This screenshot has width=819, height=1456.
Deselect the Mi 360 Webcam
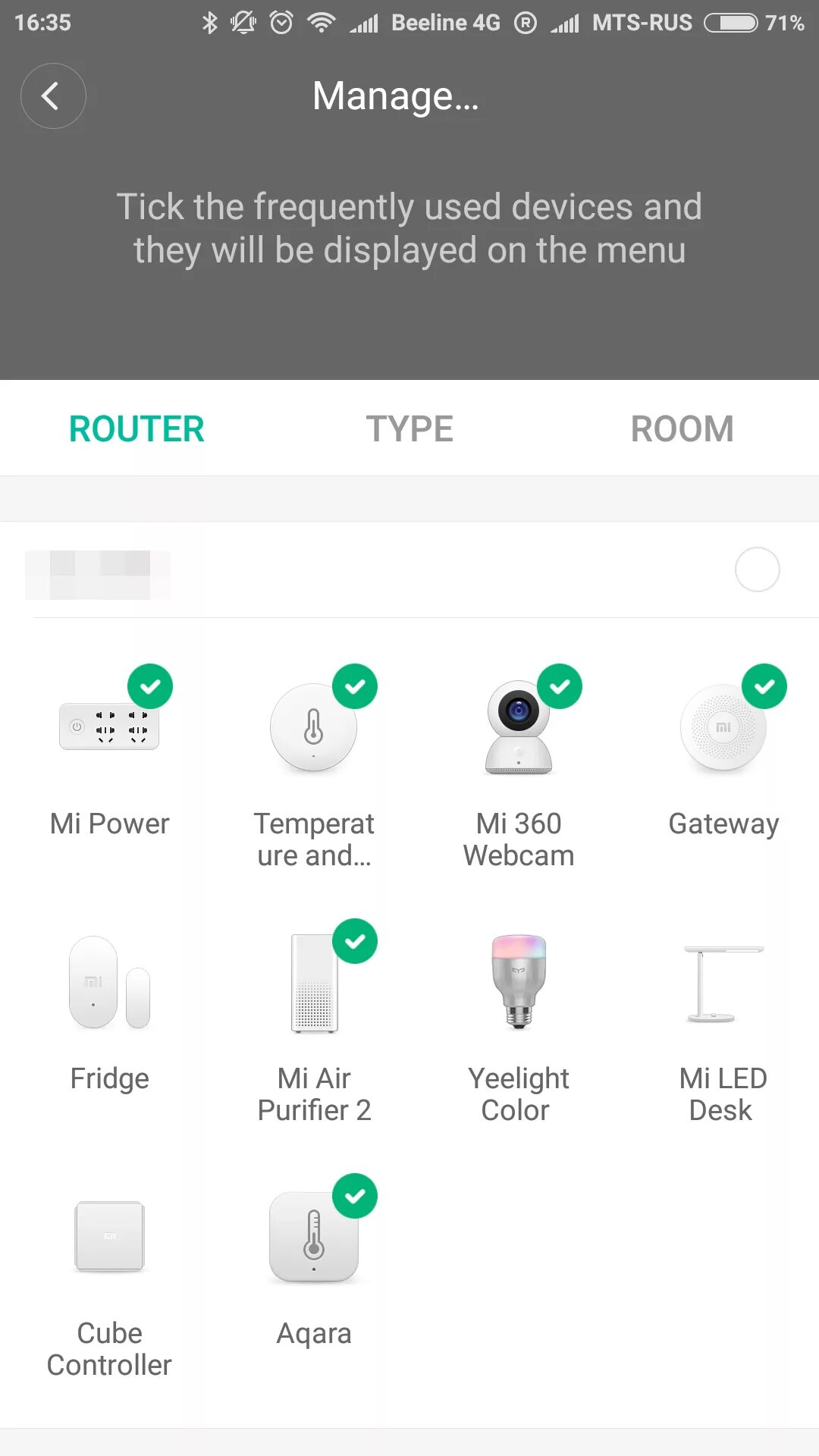click(519, 728)
